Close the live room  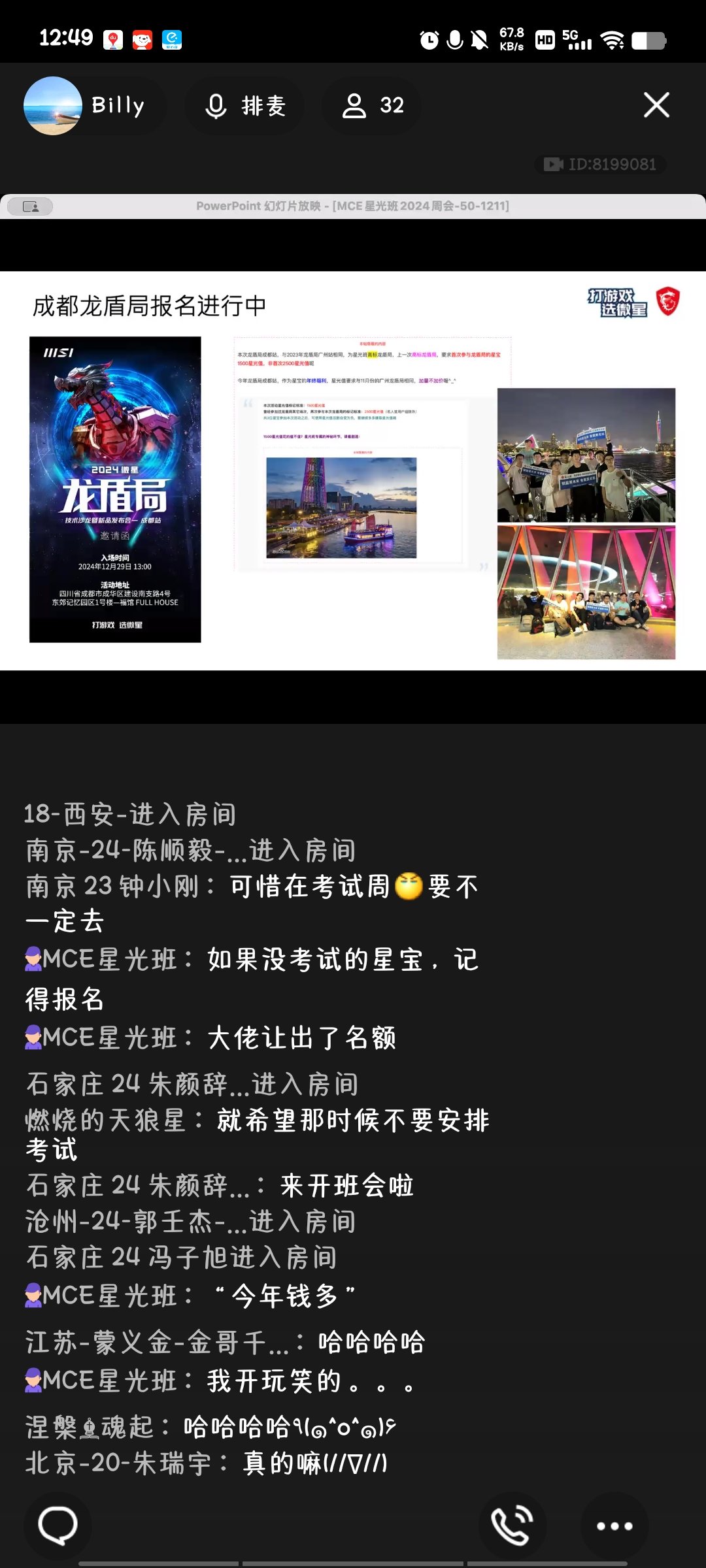656,105
